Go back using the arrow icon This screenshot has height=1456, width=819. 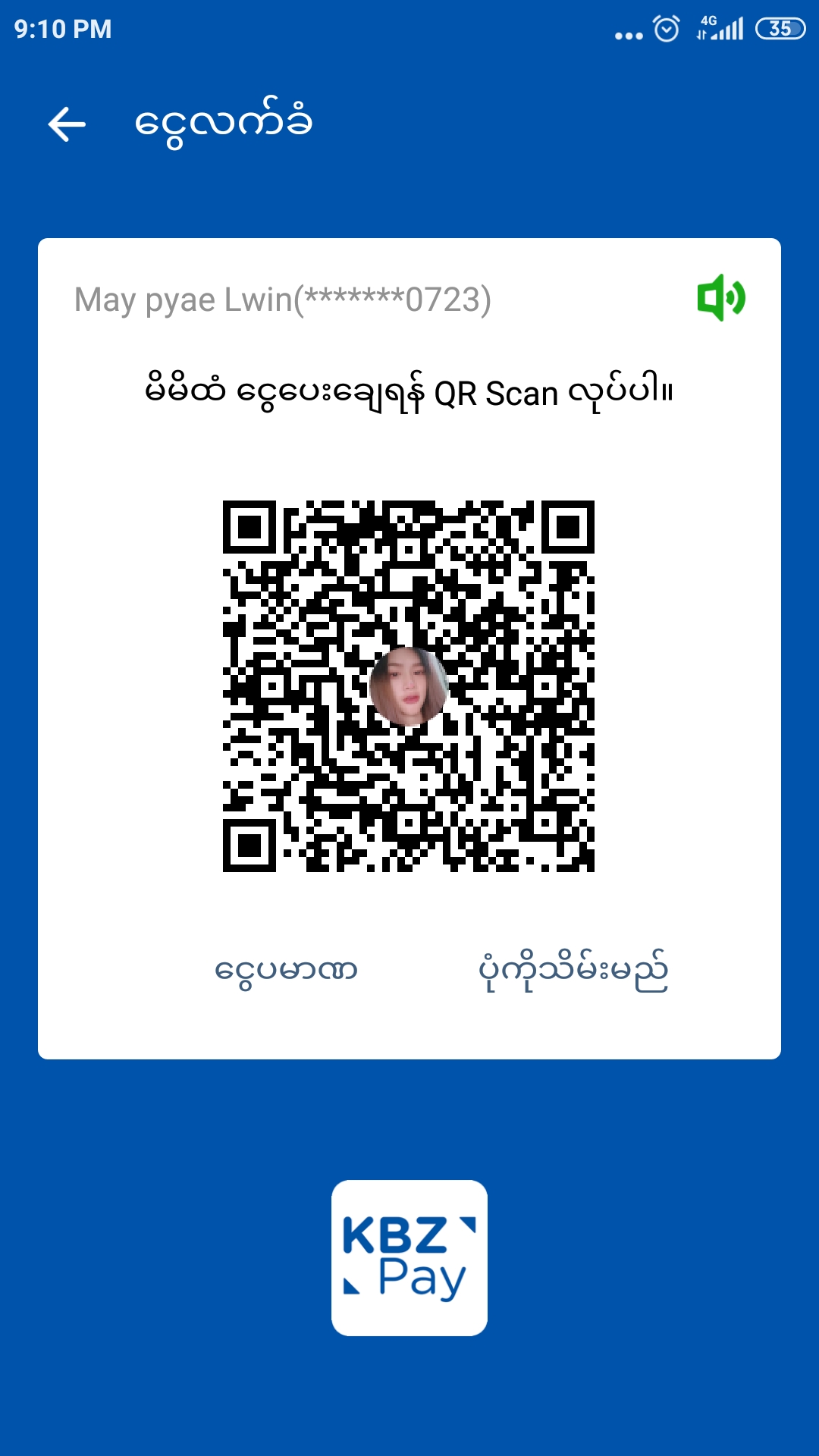coord(67,124)
